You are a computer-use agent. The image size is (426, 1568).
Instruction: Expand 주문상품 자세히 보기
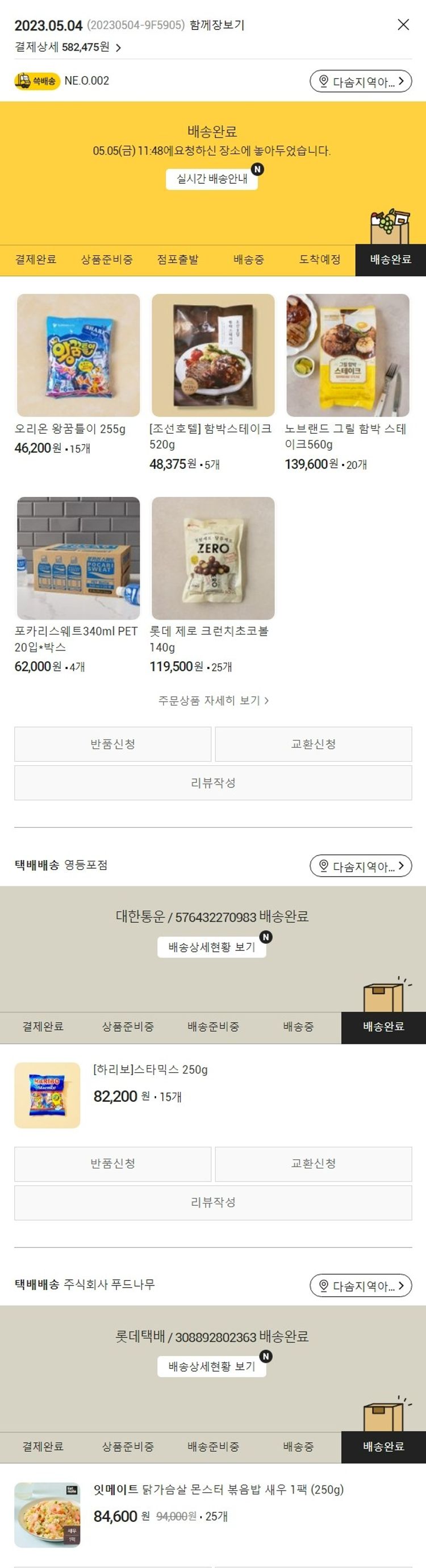212,700
